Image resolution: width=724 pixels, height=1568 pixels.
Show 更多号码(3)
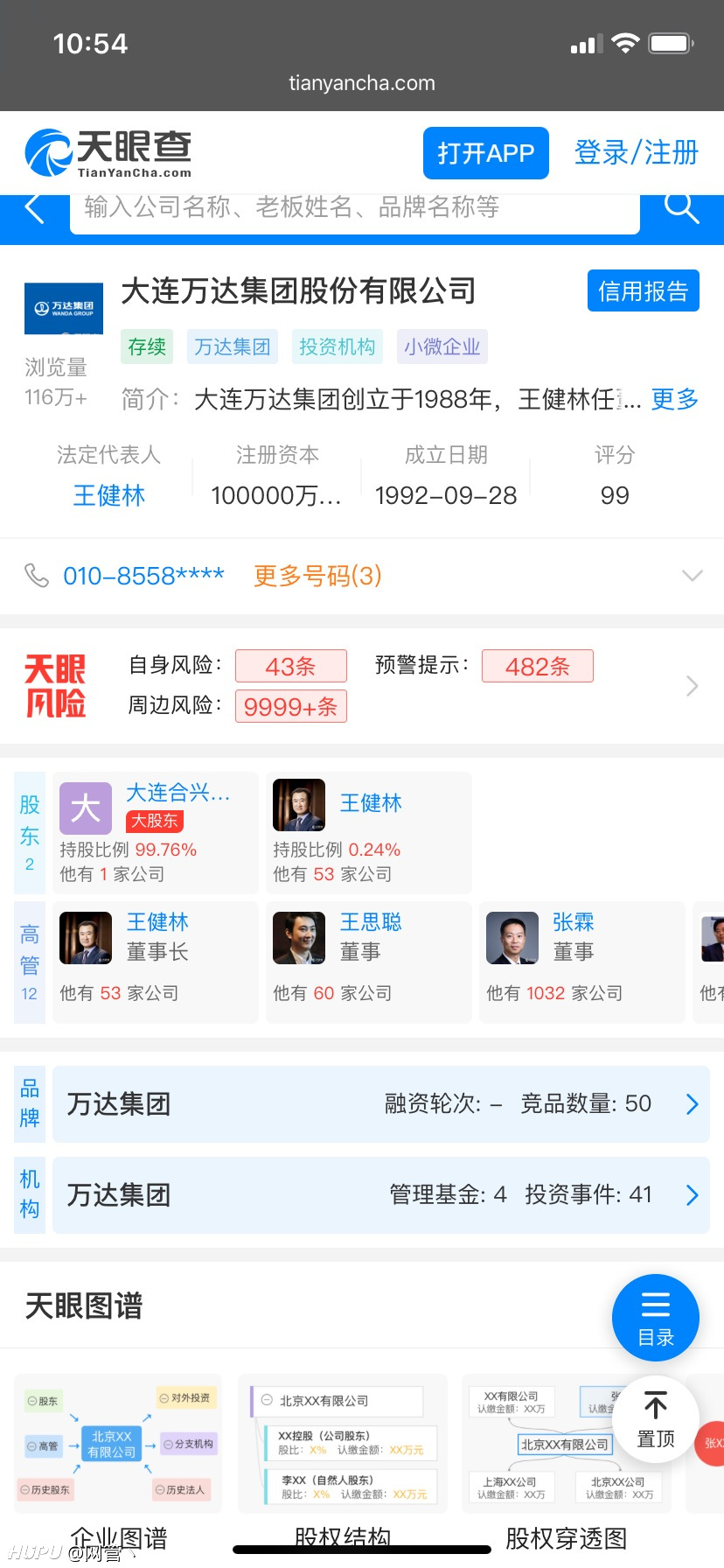[x=317, y=576]
